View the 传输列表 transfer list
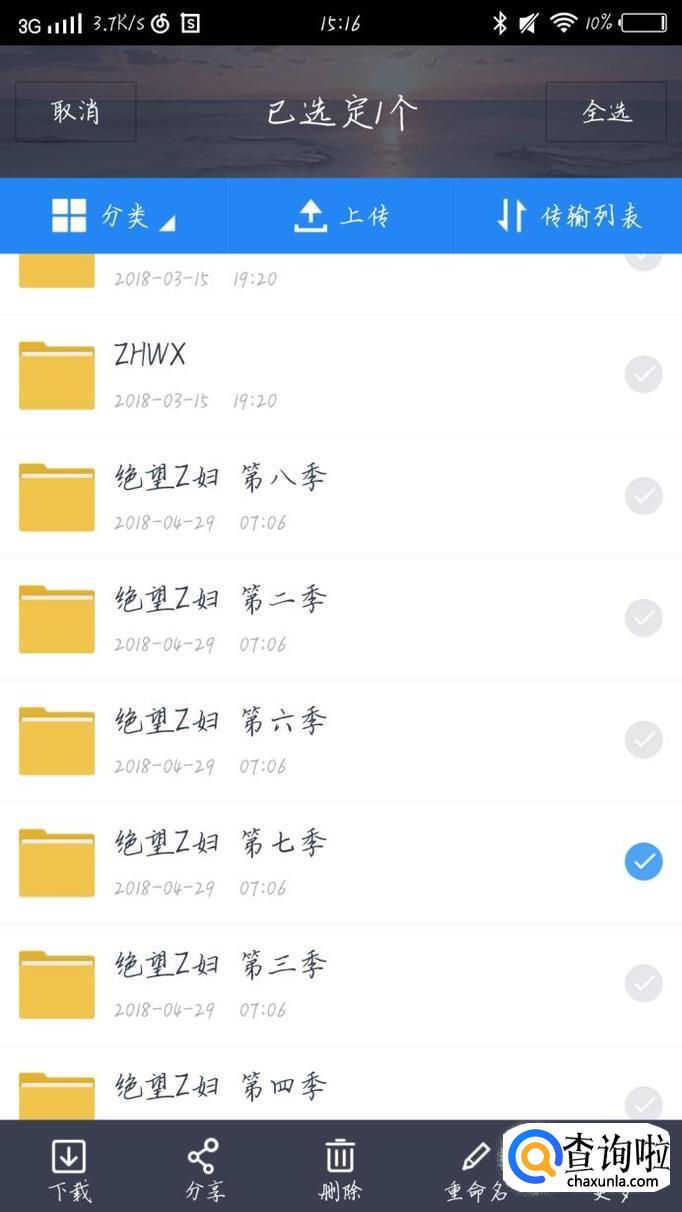This screenshot has width=682, height=1212. pyautogui.click(x=568, y=216)
